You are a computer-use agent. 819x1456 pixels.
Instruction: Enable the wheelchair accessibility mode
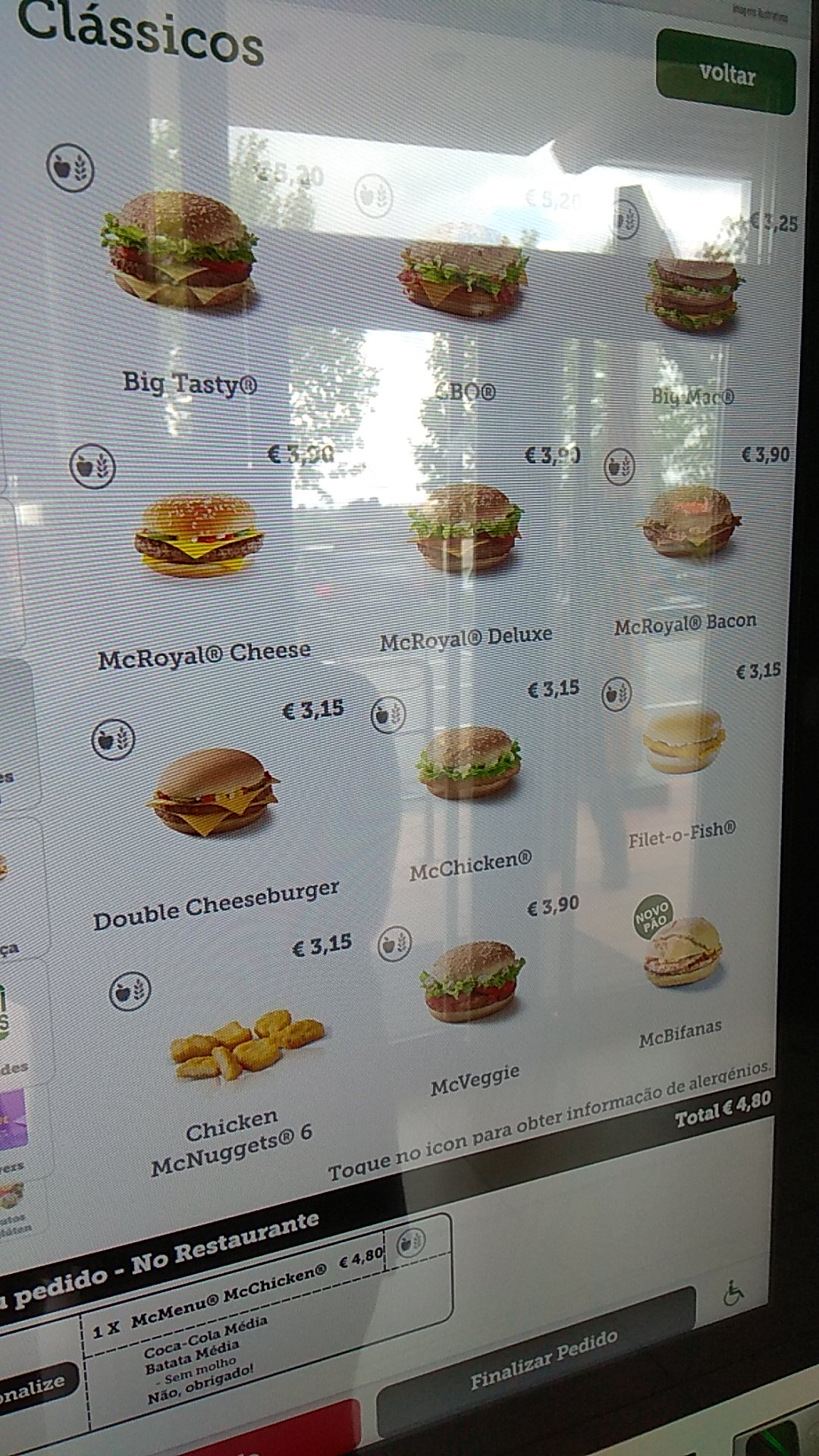[732, 1293]
